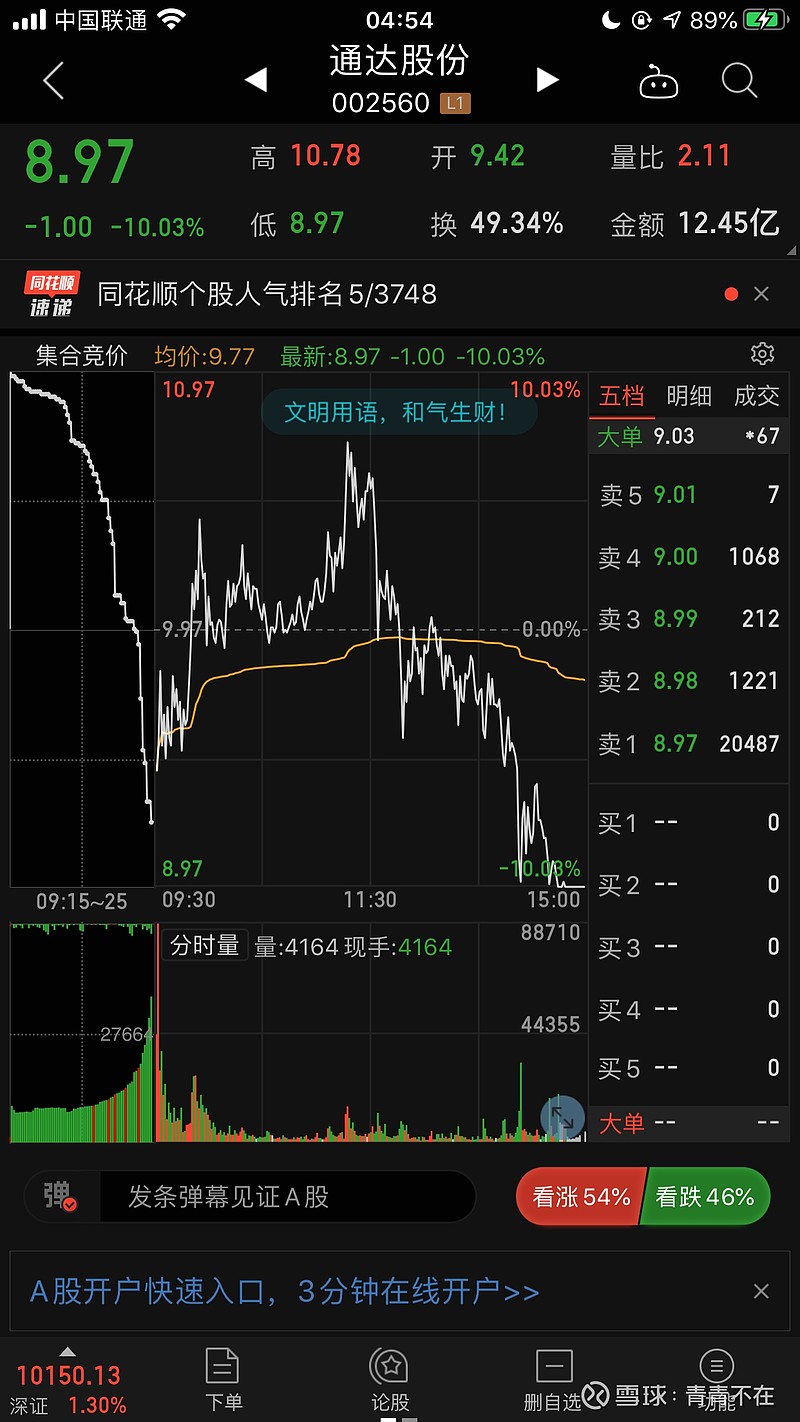Toggle the 看涨 bullish vote
The image size is (800, 1422).
coord(580,1197)
